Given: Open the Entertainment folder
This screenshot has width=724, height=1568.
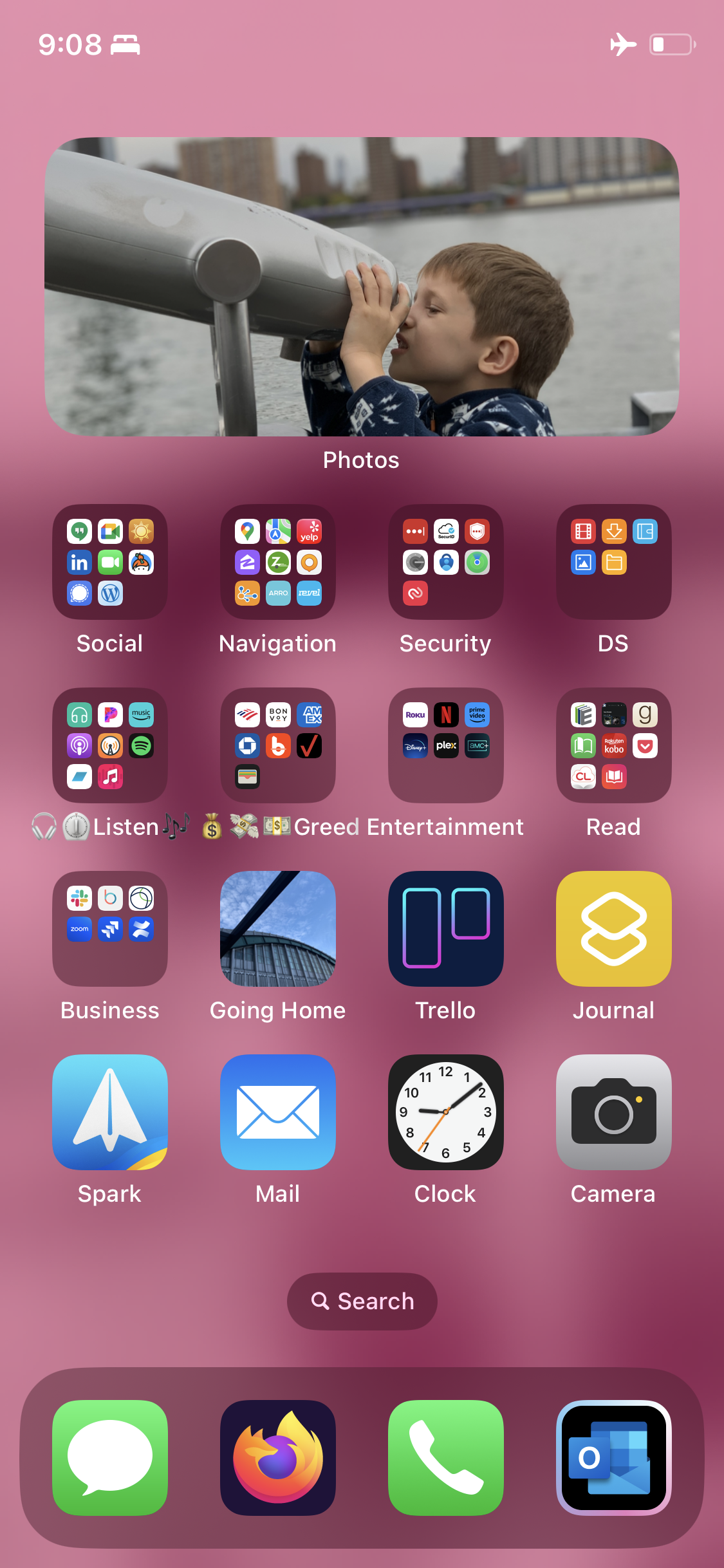Looking at the screenshot, I should 446,745.
